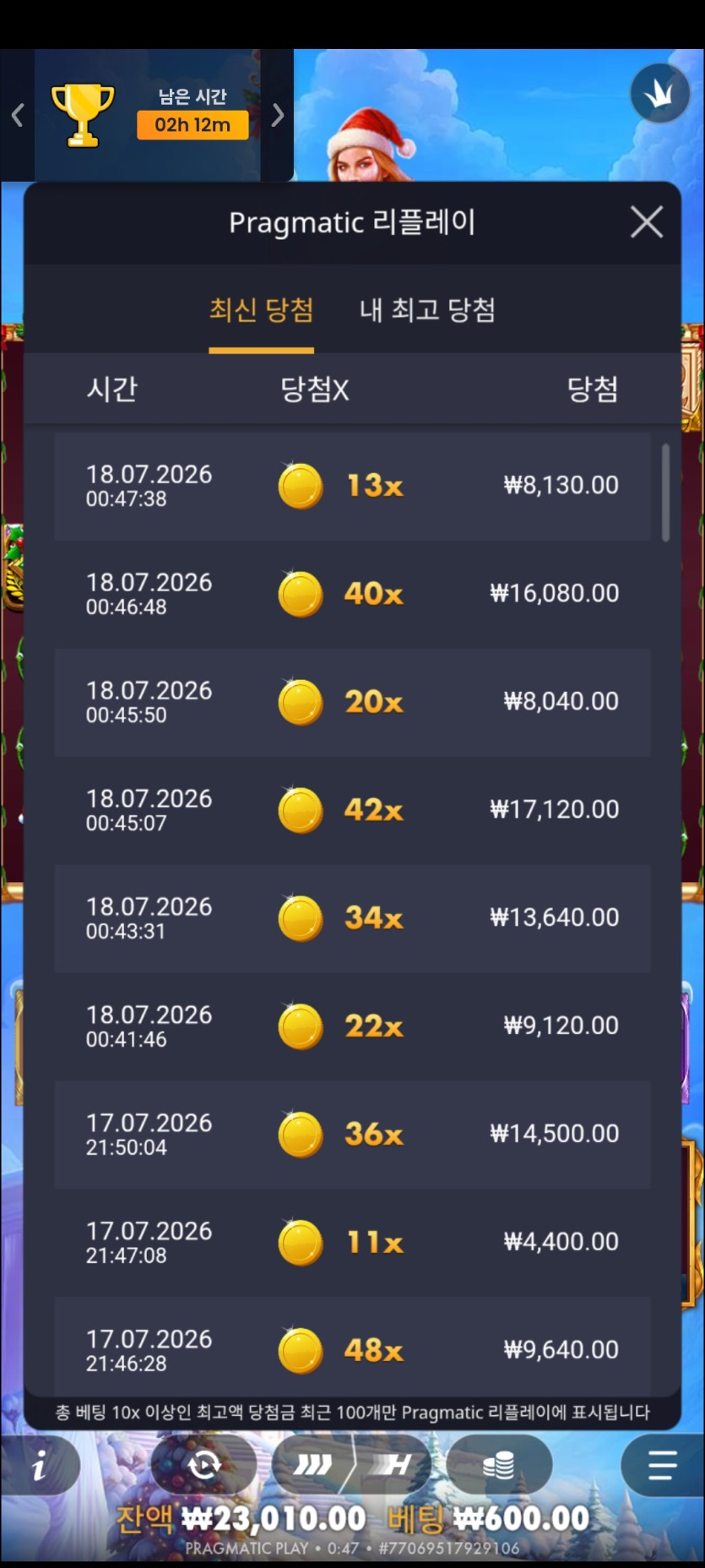The width and height of the screenshot is (705, 1568).
Task: Open the hamburger menu
Action: (663, 1466)
